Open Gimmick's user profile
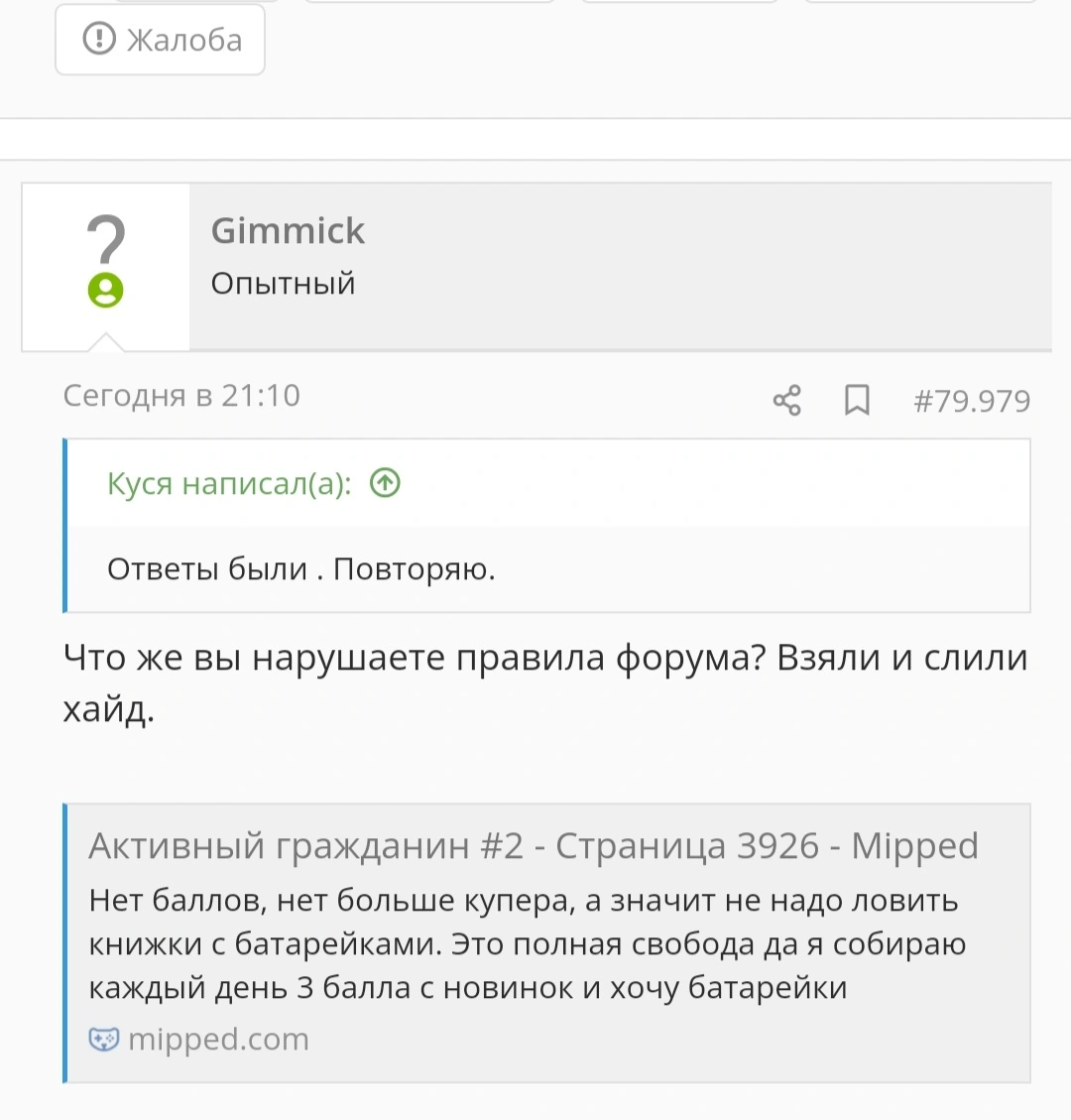This screenshot has height=1120, width=1071. click(x=288, y=231)
